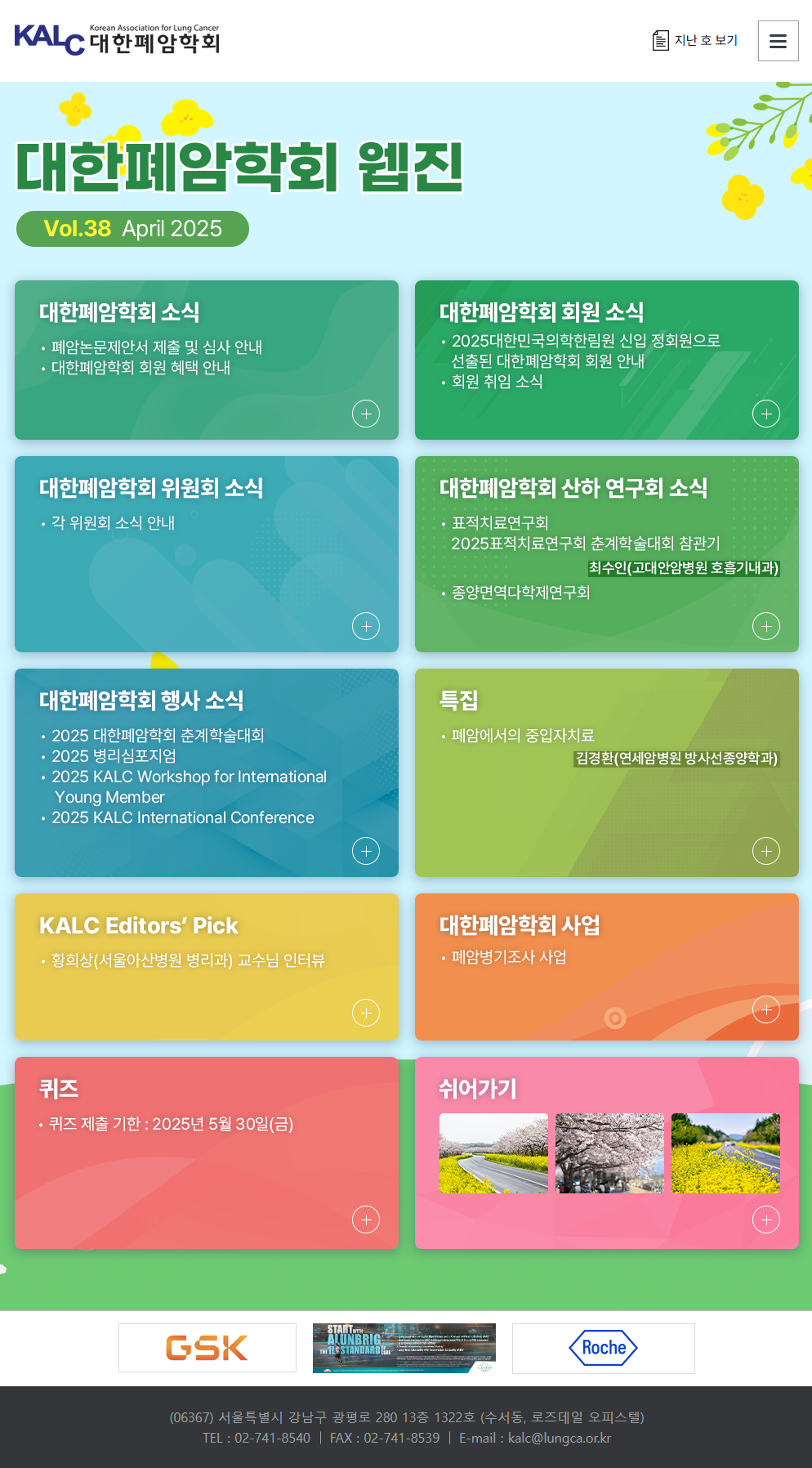Screen dimensions: 812x1468
Task: Open 2025 병리심포지엄 item
Action: (114, 756)
